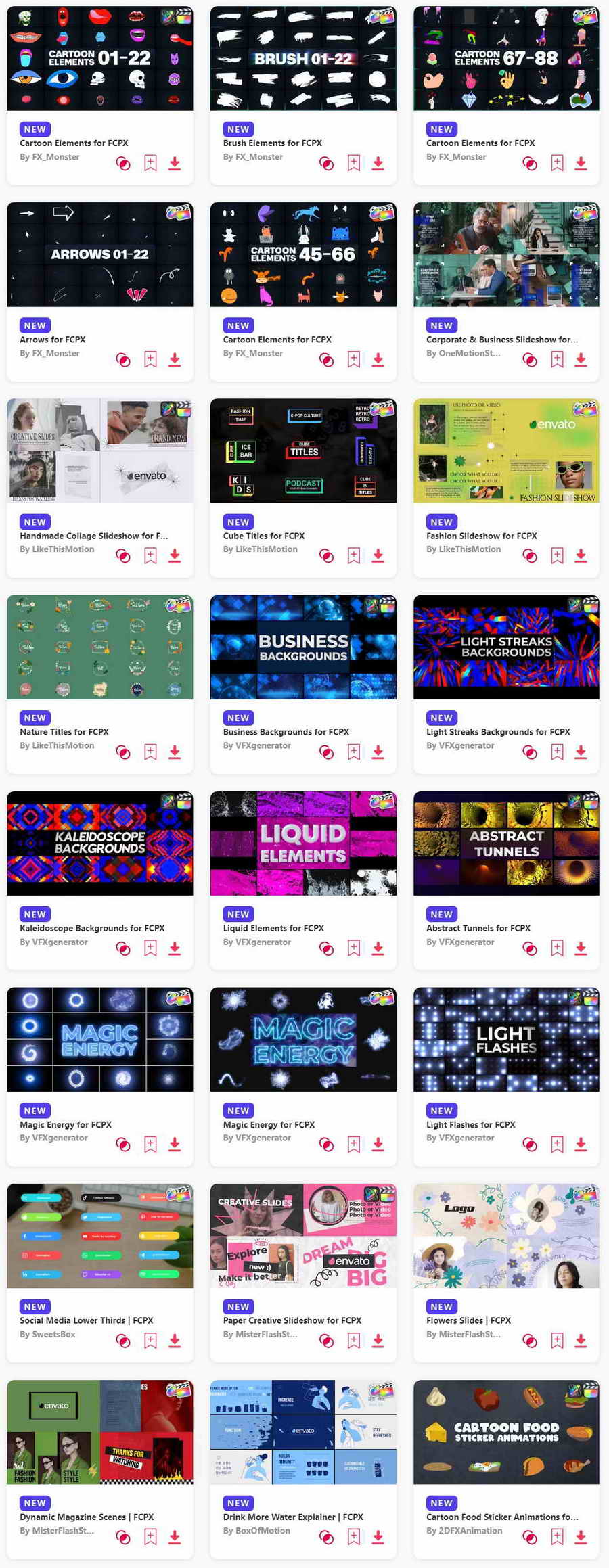Image resolution: width=609 pixels, height=1568 pixels.
Task: Download Light Flashes for FCPX
Action: click(x=581, y=1145)
